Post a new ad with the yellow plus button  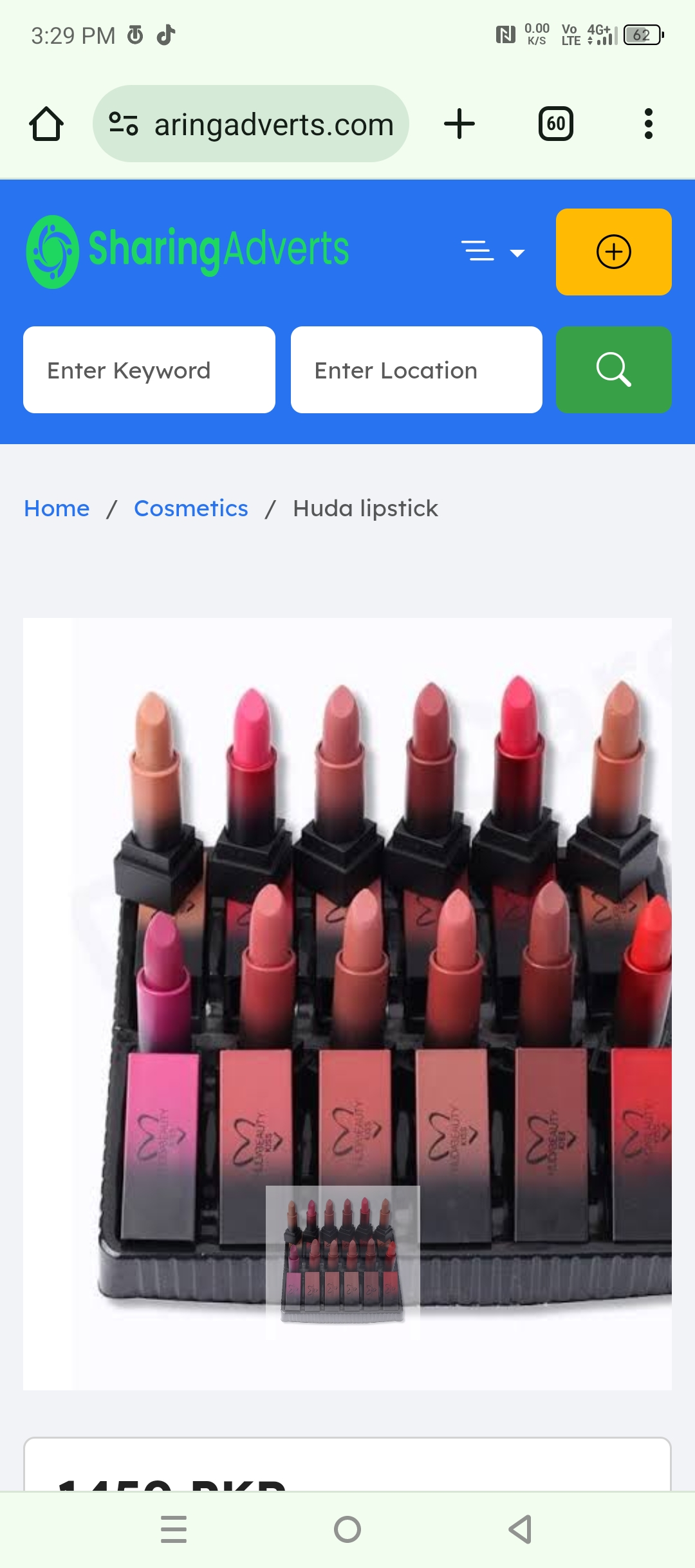click(613, 252)
